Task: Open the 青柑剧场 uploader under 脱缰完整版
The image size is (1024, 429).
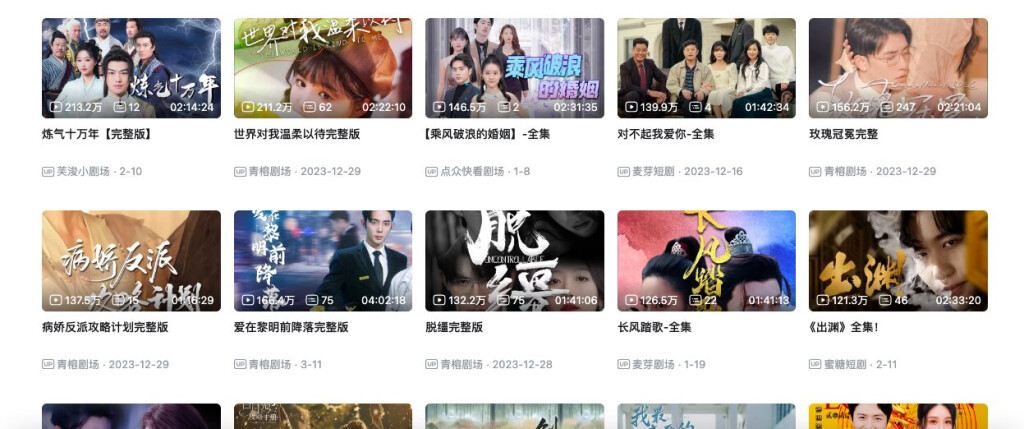Action: click(x=462, y=365)
